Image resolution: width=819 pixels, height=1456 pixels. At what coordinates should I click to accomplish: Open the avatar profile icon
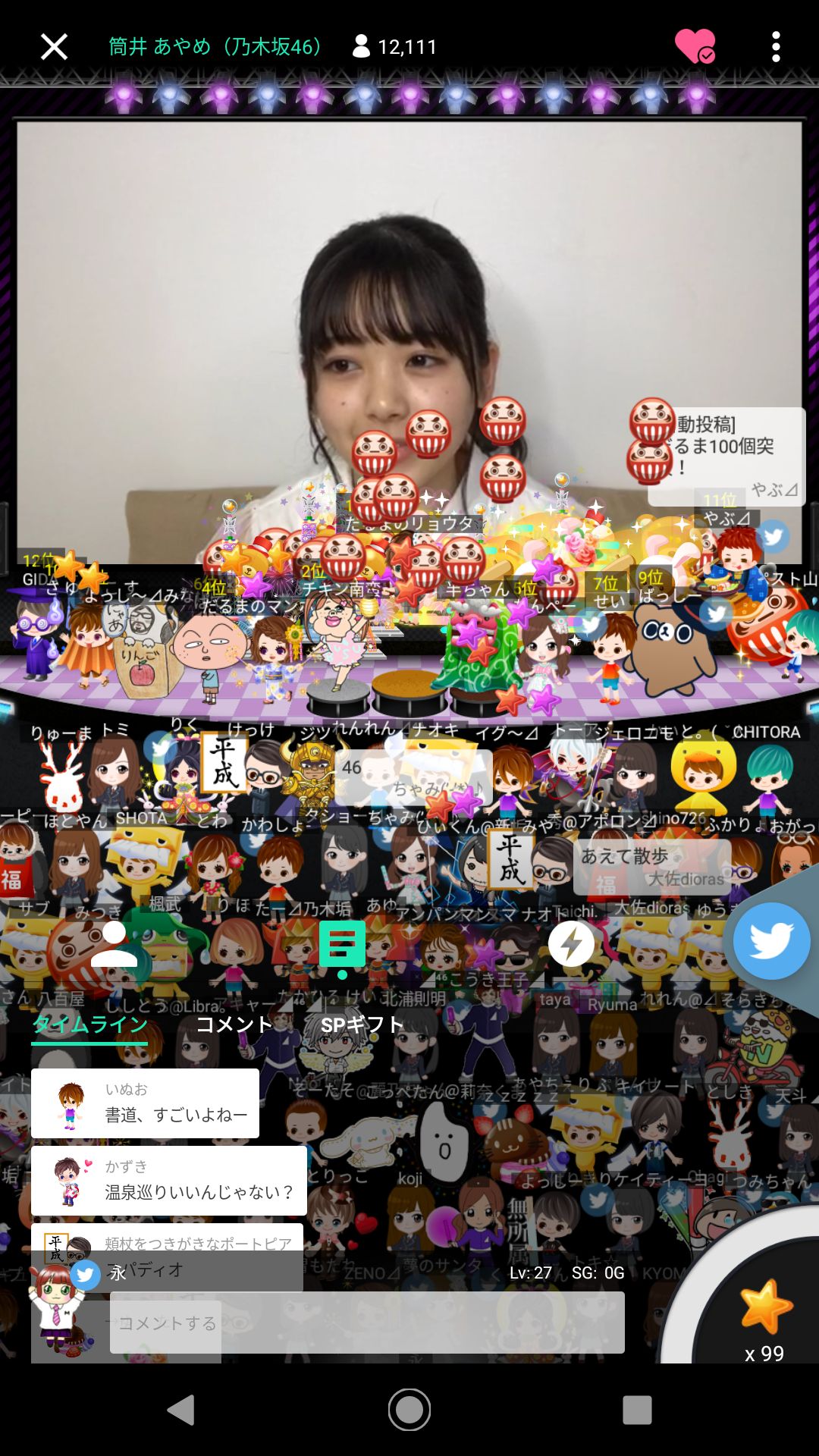click(x=114, y=944)
